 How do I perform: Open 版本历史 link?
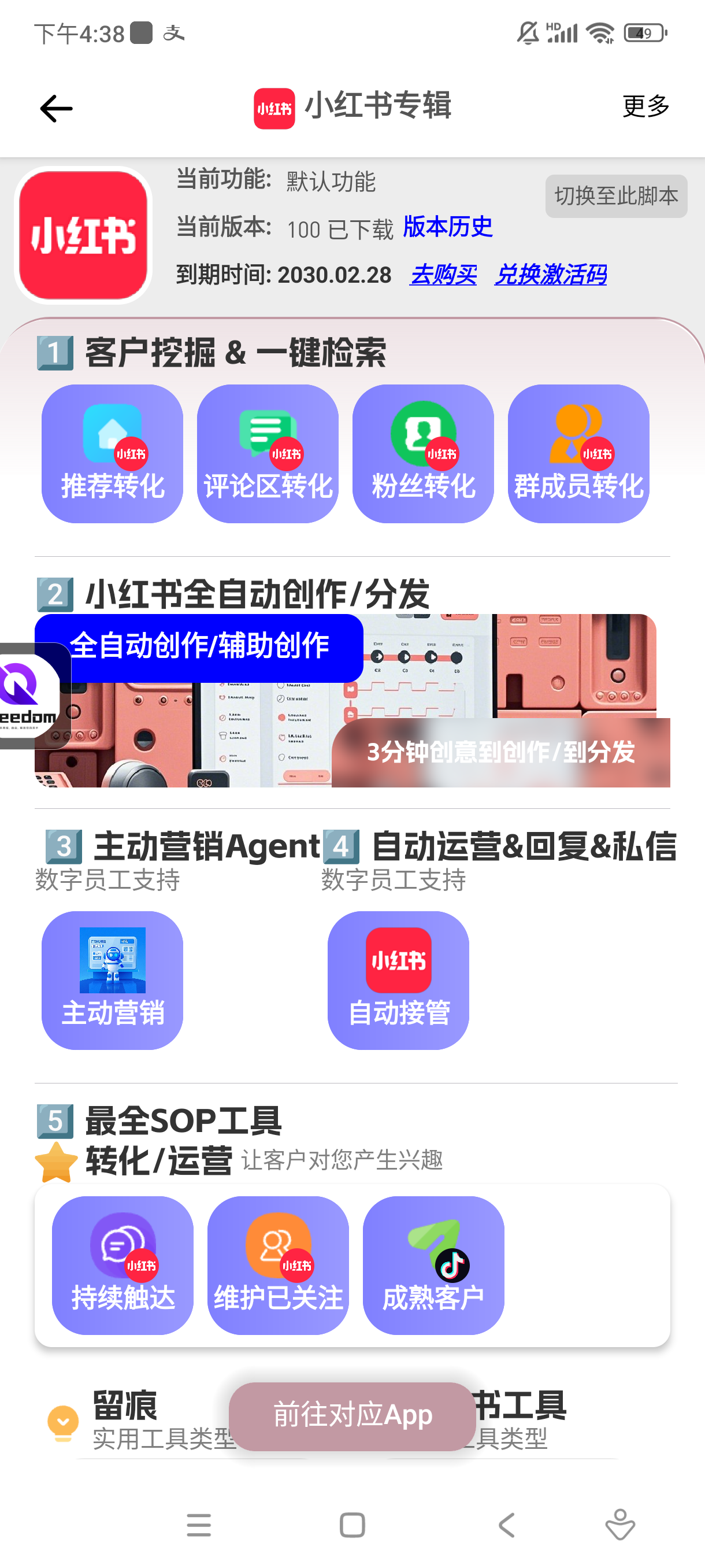click(x=448, y=227)
